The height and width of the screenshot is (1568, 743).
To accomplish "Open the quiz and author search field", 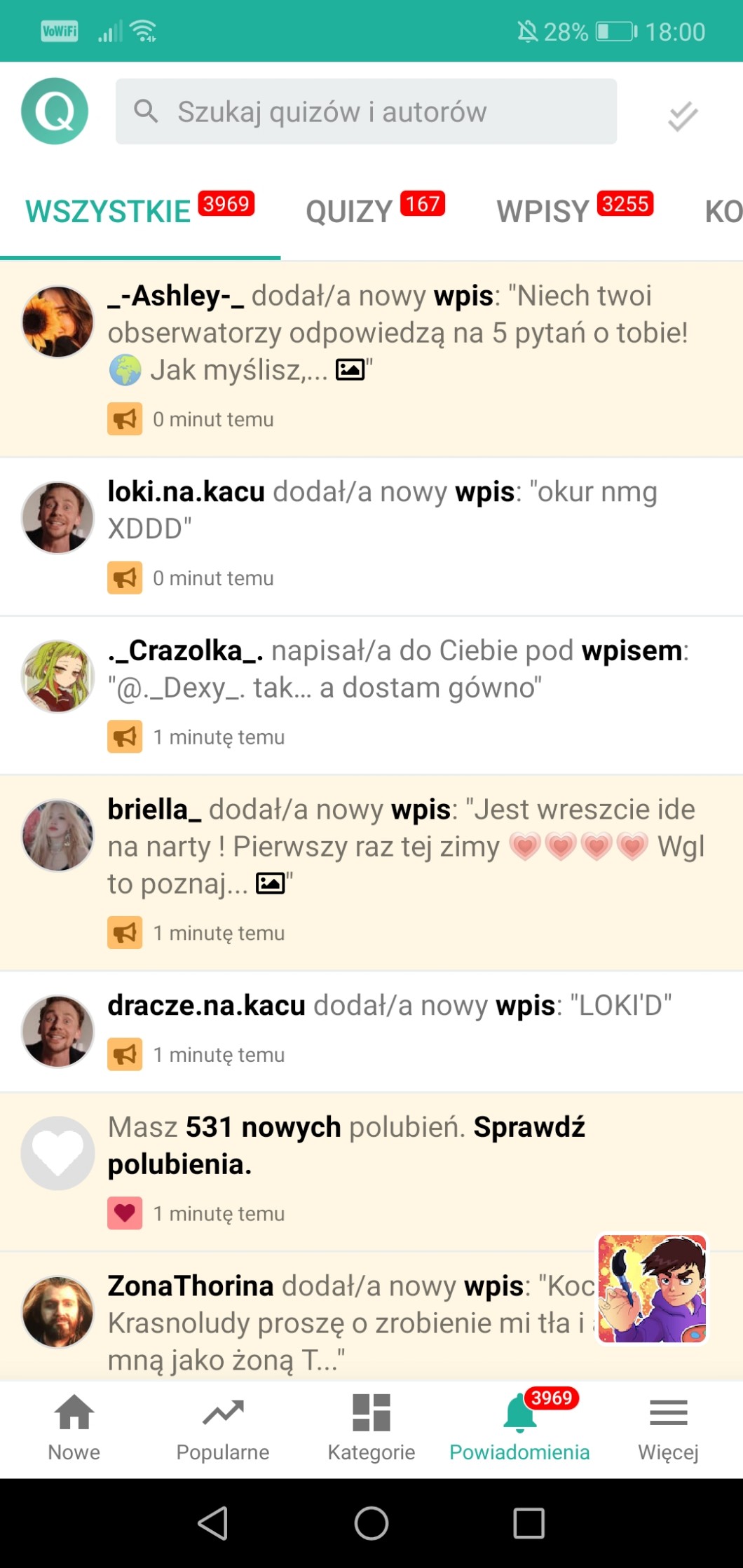I will click(x=366, y=111).
